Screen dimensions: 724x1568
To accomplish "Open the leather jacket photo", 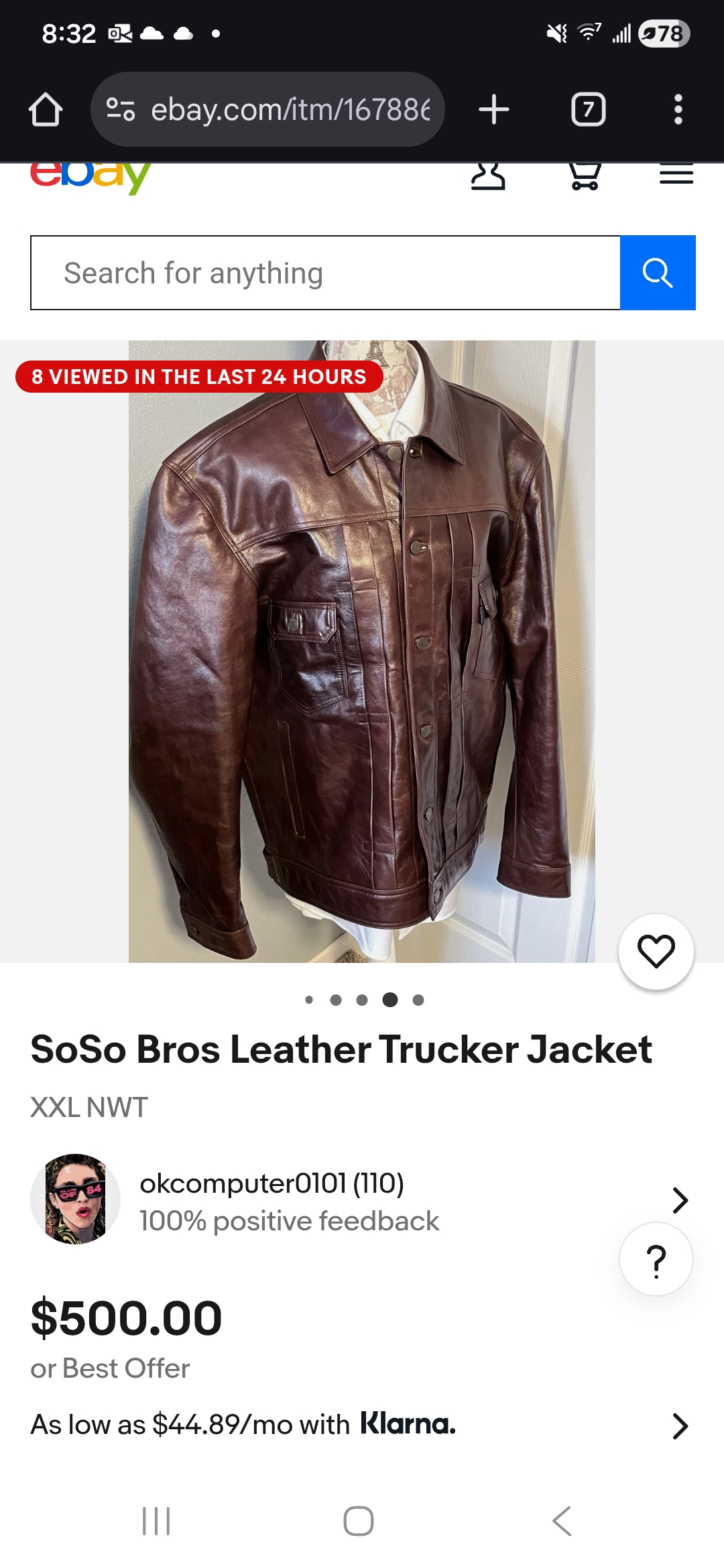I will point(362,651).
